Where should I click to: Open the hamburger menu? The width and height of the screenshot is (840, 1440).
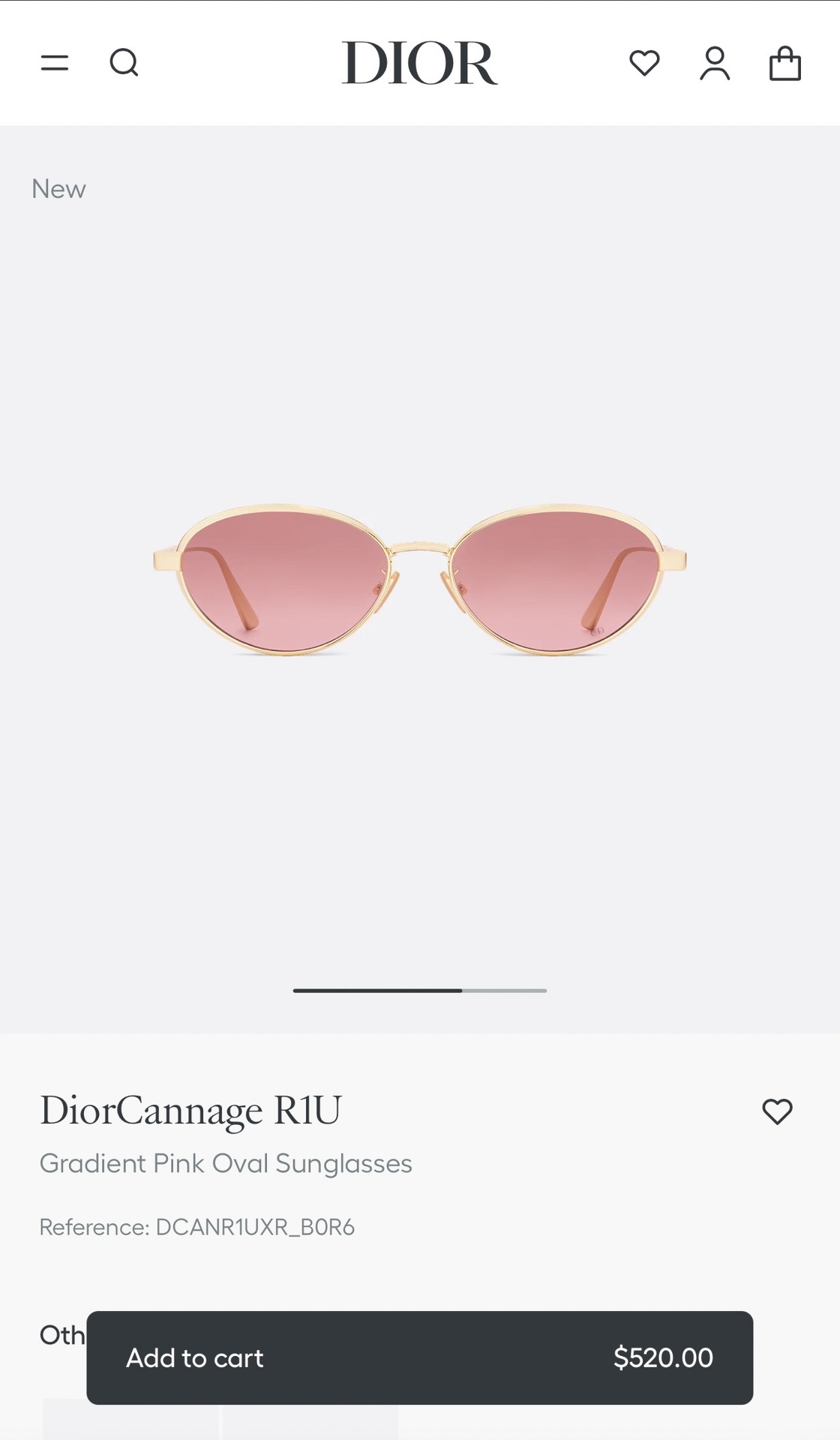click(55, 63)
